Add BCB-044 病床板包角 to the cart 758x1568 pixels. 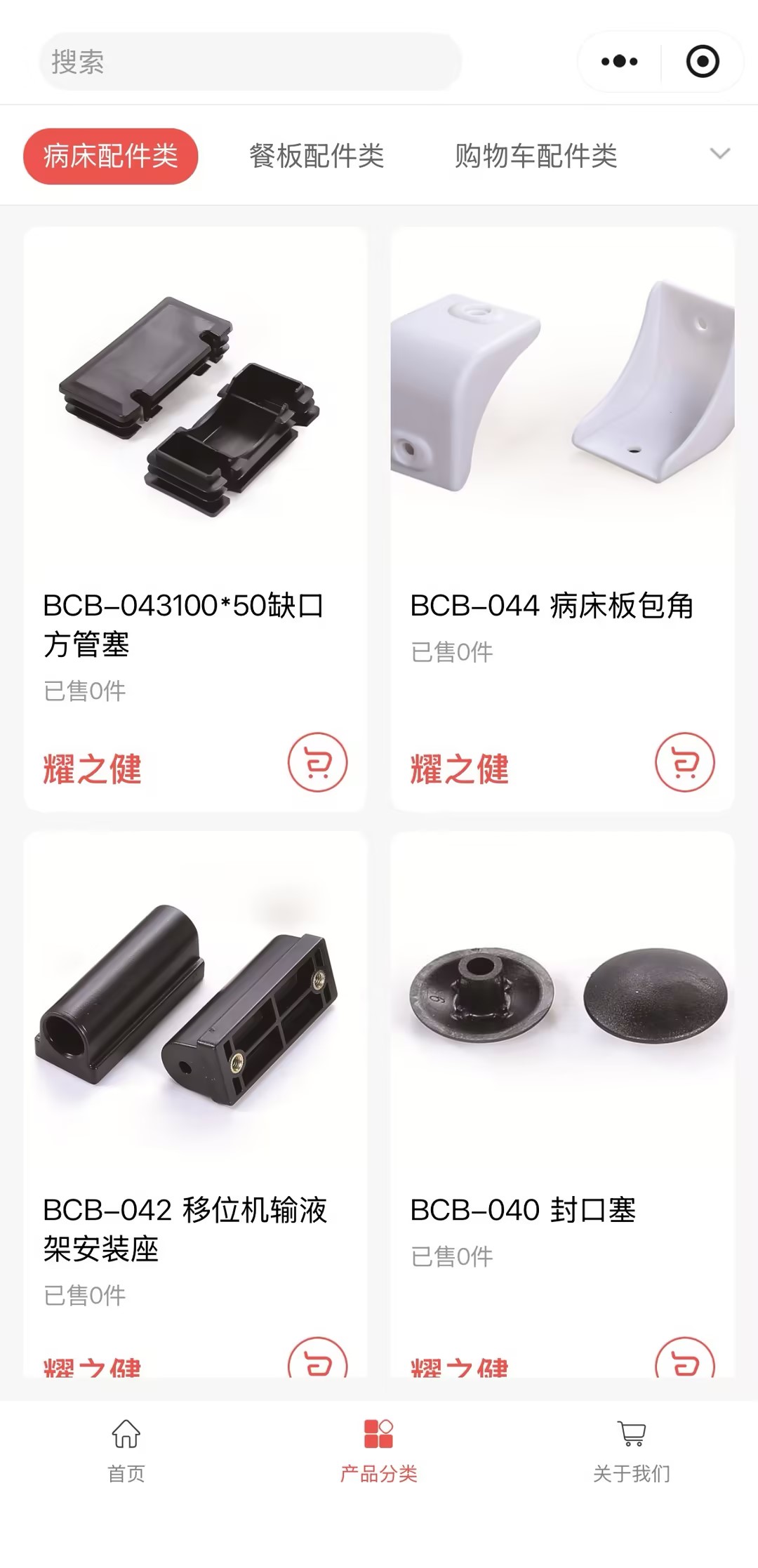684,762
